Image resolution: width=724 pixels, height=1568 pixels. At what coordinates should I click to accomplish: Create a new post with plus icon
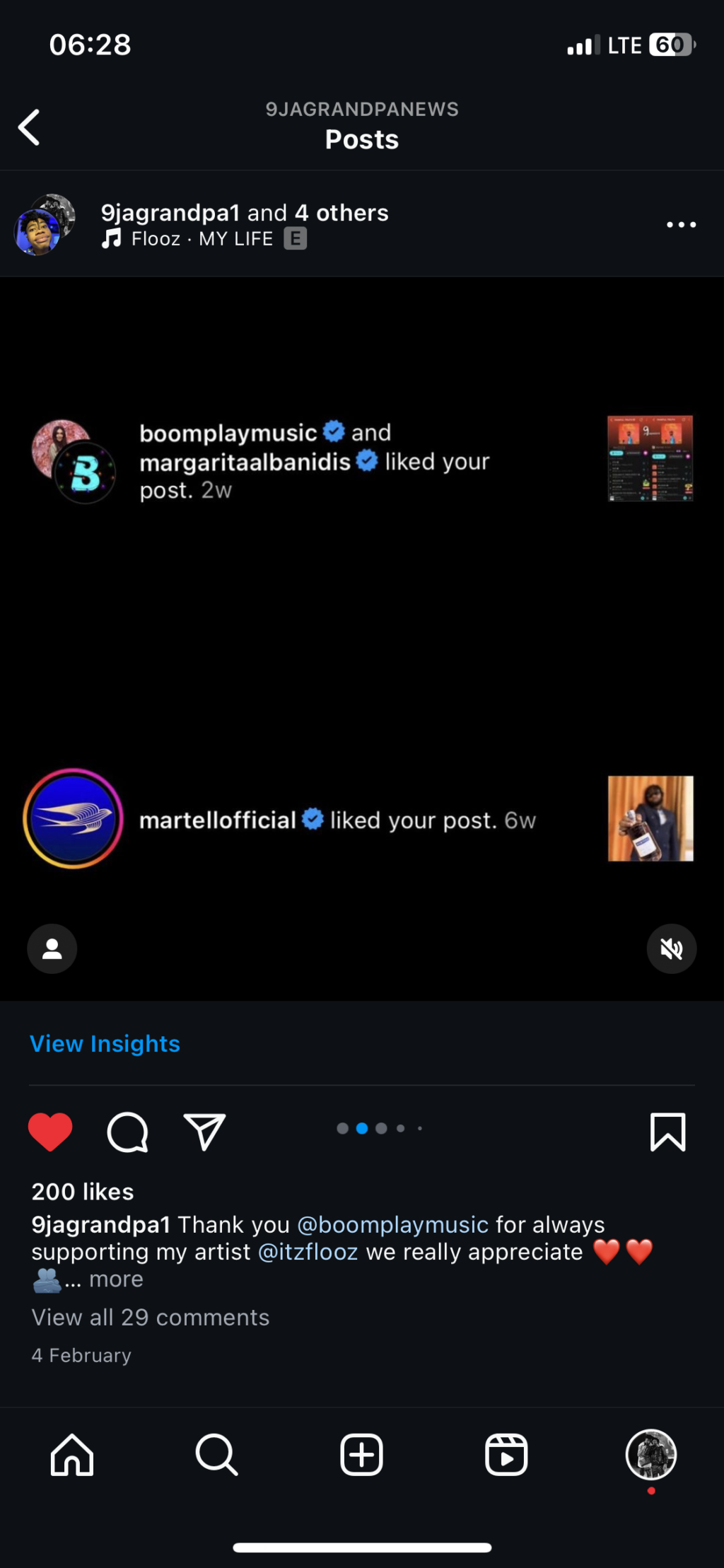point(361,1456)
